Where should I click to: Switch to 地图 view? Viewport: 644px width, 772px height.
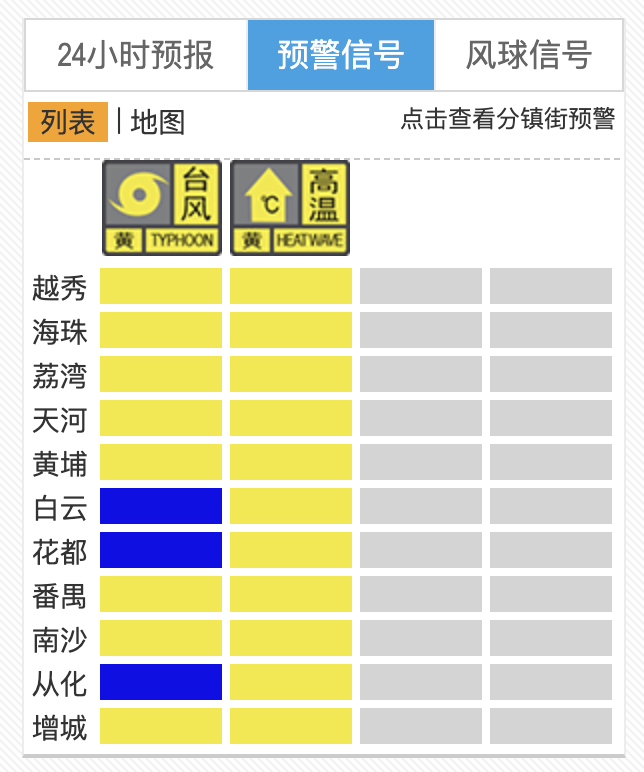pos(158,122)
